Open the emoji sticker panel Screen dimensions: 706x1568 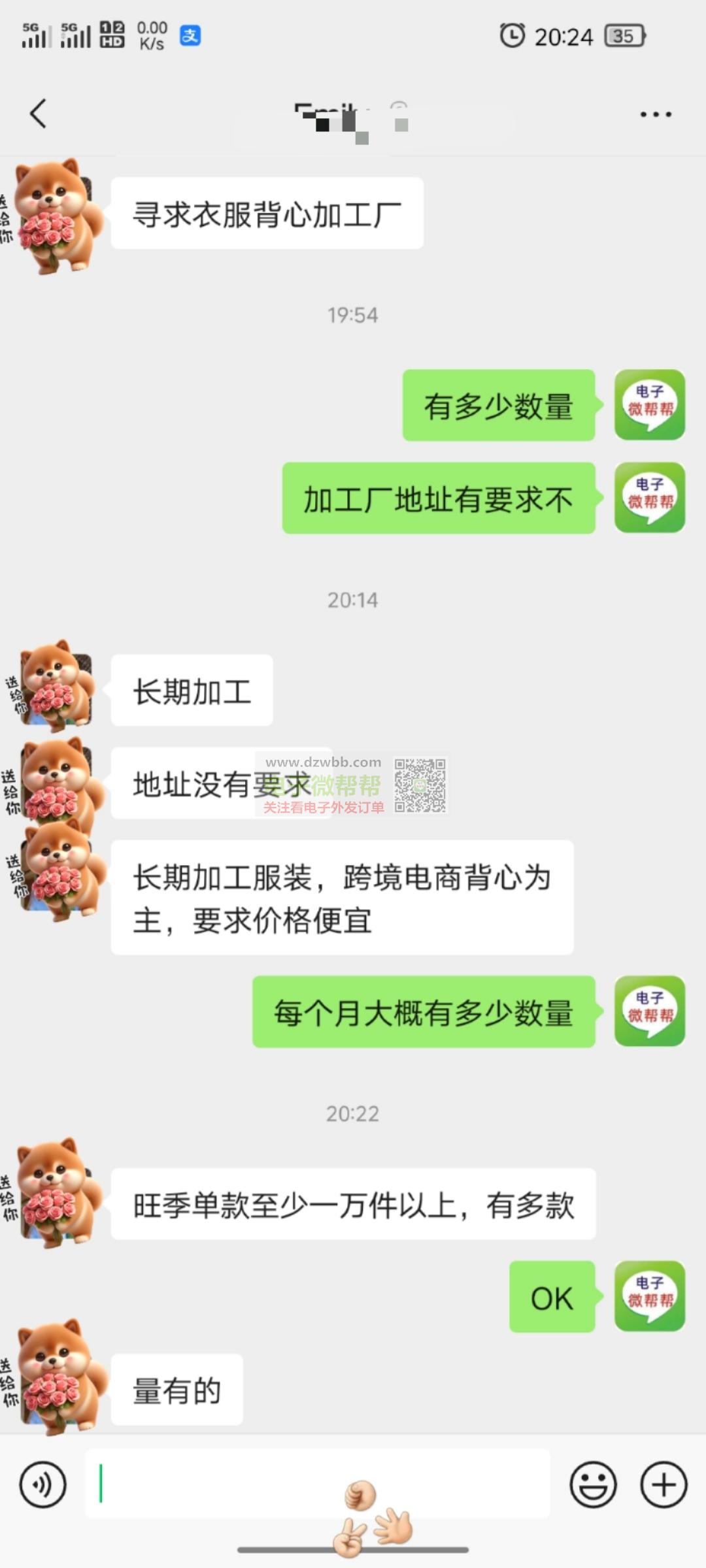pyautogui.click(x=593, y=1484)
